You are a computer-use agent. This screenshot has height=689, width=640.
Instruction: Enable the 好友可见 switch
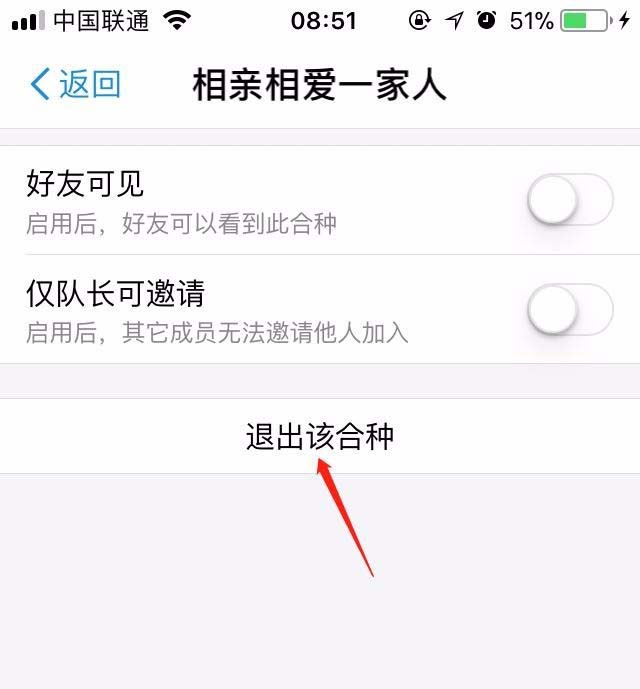click(x=569, y=200)
